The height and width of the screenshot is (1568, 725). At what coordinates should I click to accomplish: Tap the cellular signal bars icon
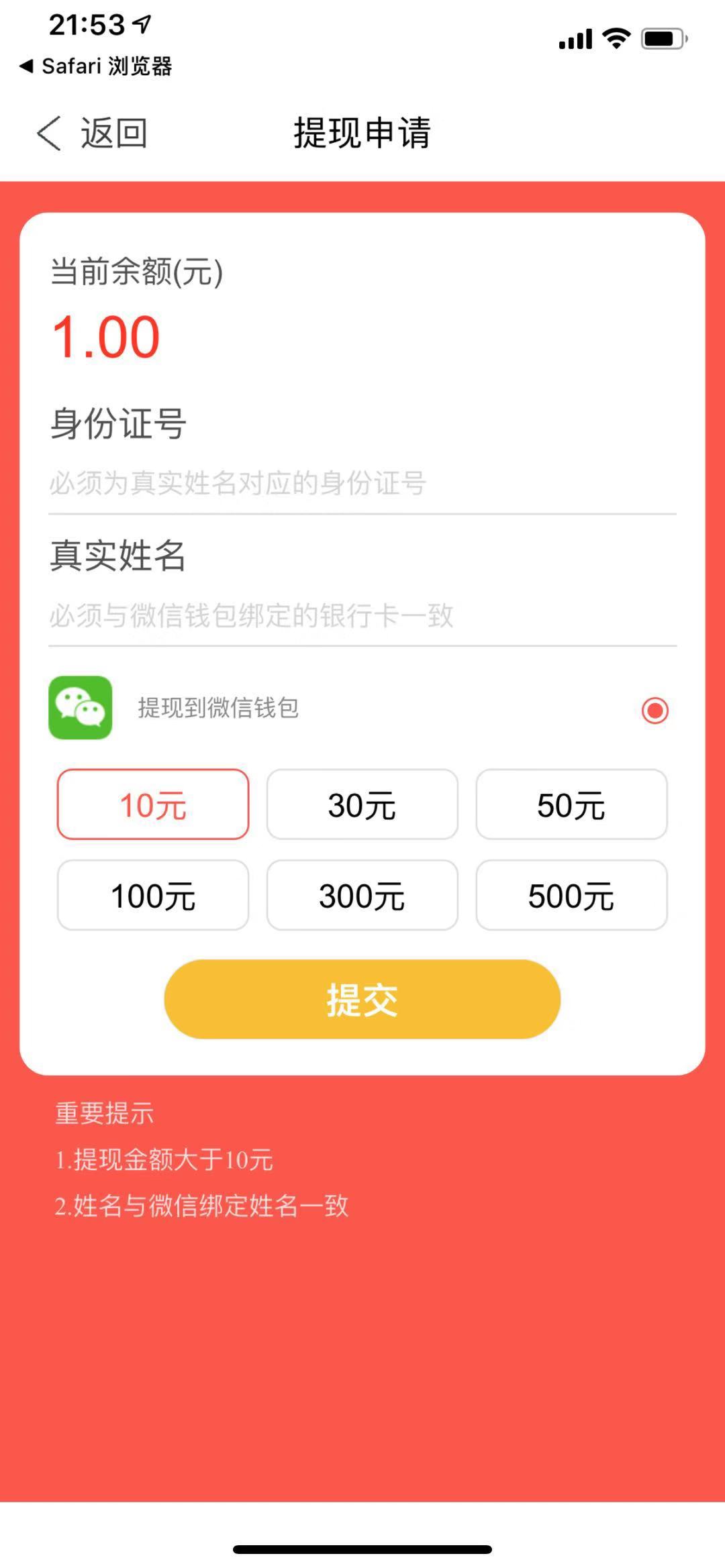pos(575,38)
